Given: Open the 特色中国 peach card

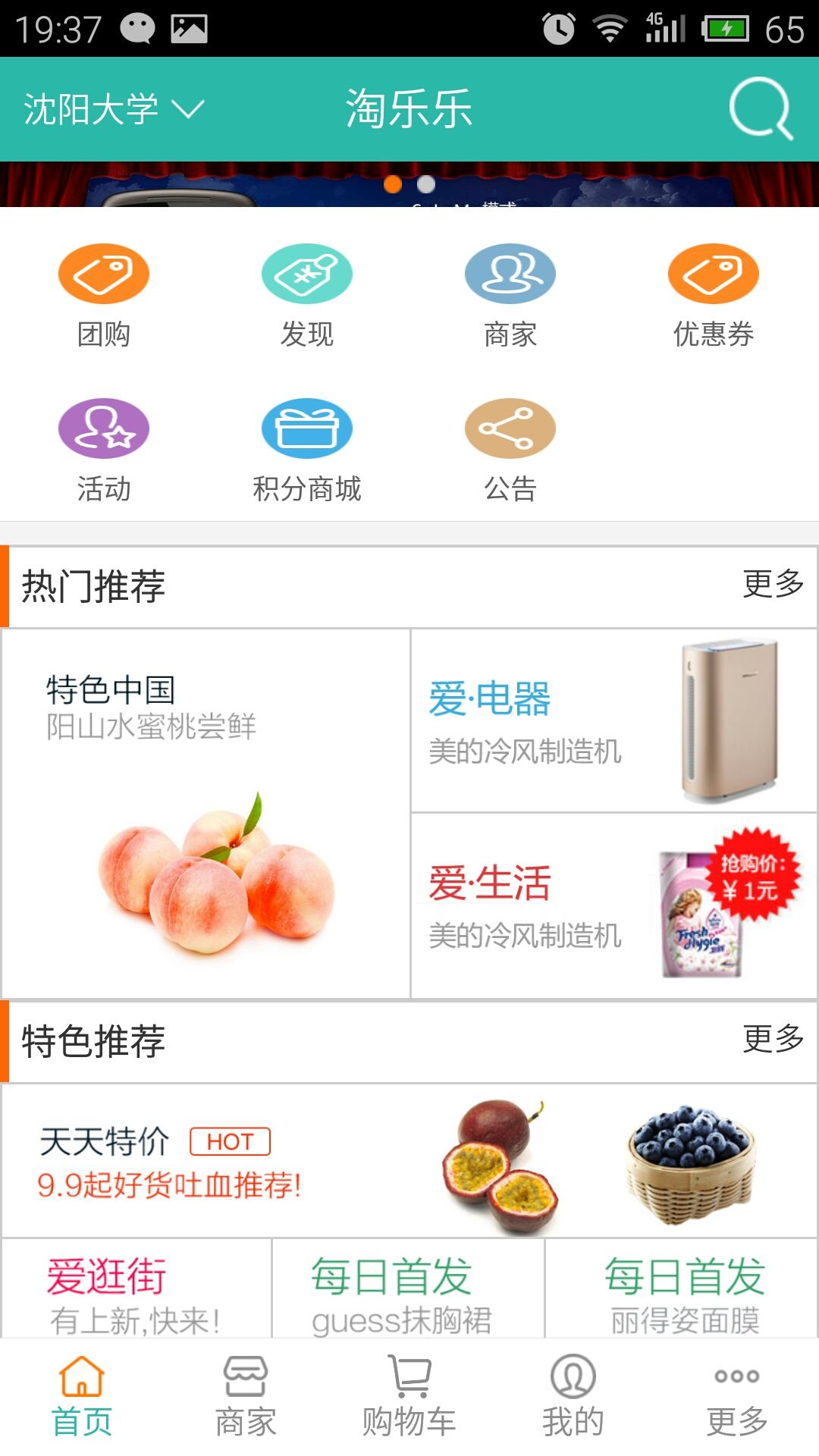Looking at the screenshot, I should click(206, 813).
